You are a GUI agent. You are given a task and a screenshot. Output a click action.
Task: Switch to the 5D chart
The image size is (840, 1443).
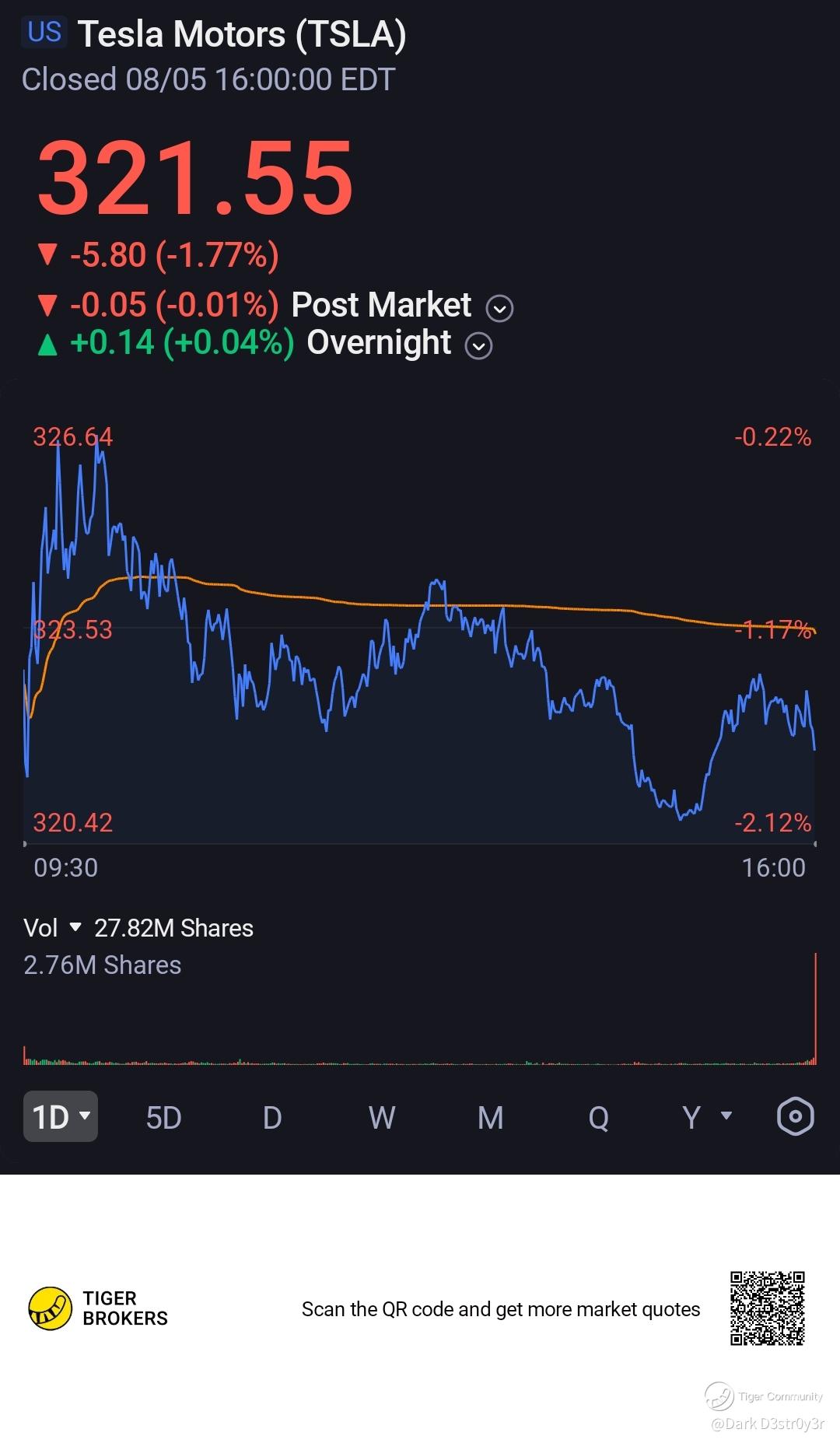(163, 1117)
